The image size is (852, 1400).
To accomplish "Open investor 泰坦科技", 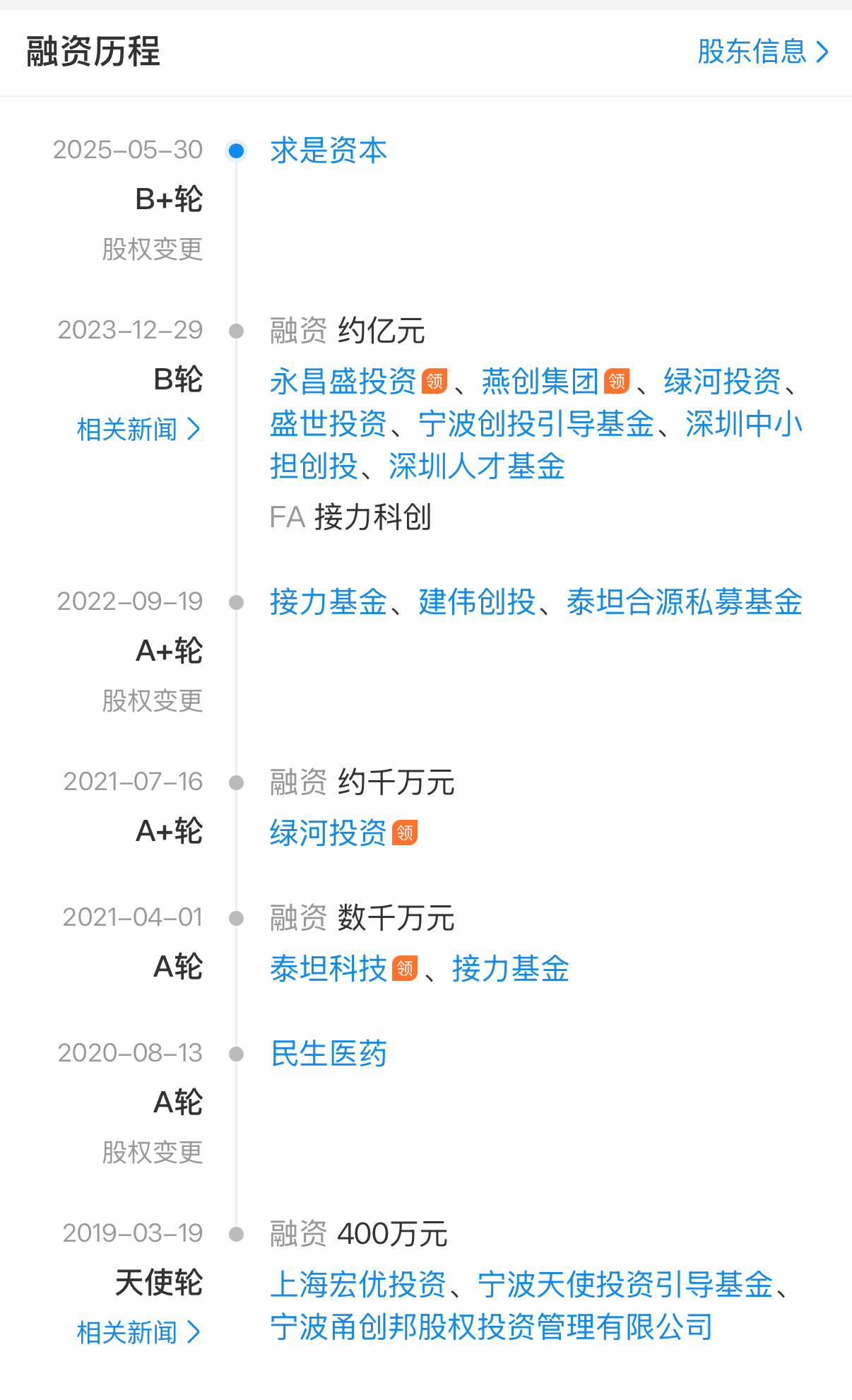I will 329,968.
